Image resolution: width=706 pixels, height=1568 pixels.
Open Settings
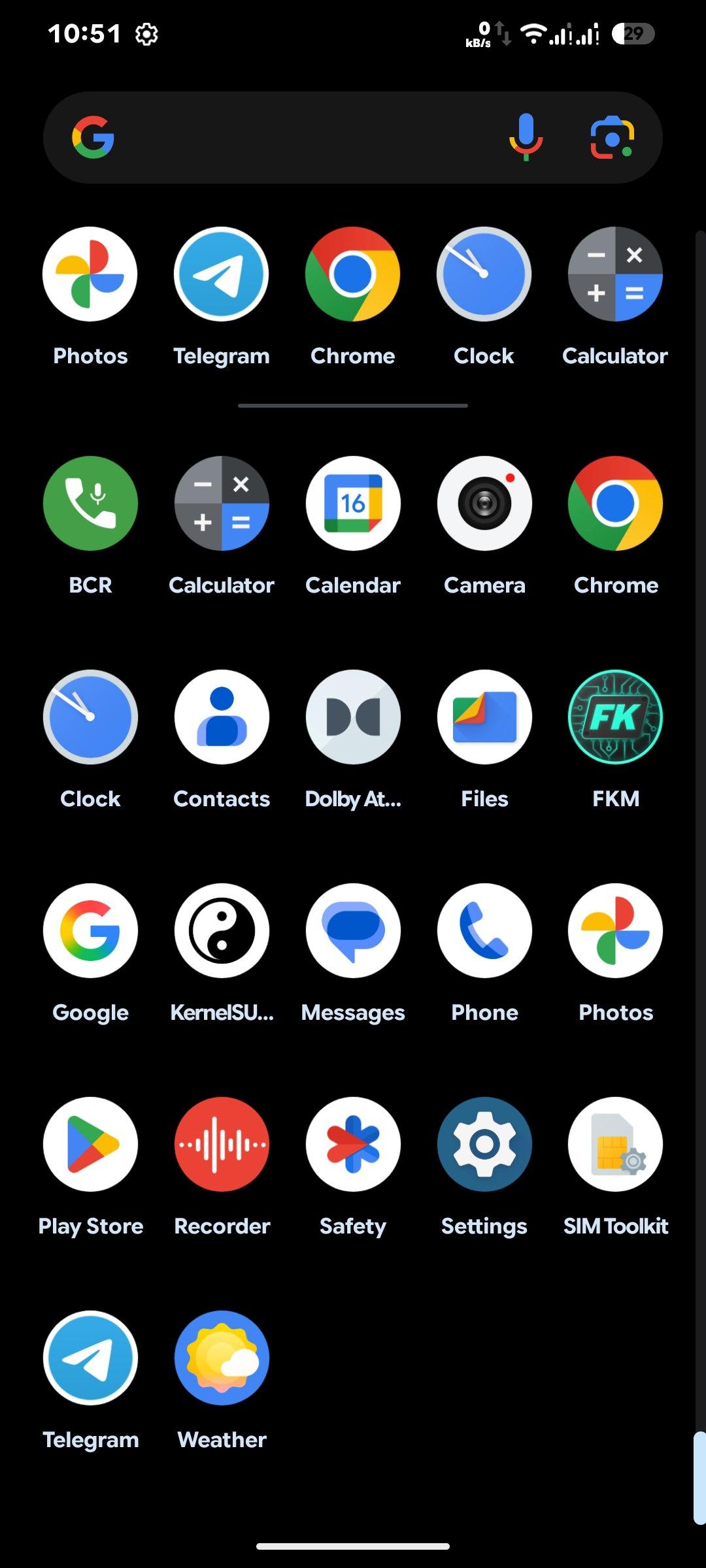484,1145
